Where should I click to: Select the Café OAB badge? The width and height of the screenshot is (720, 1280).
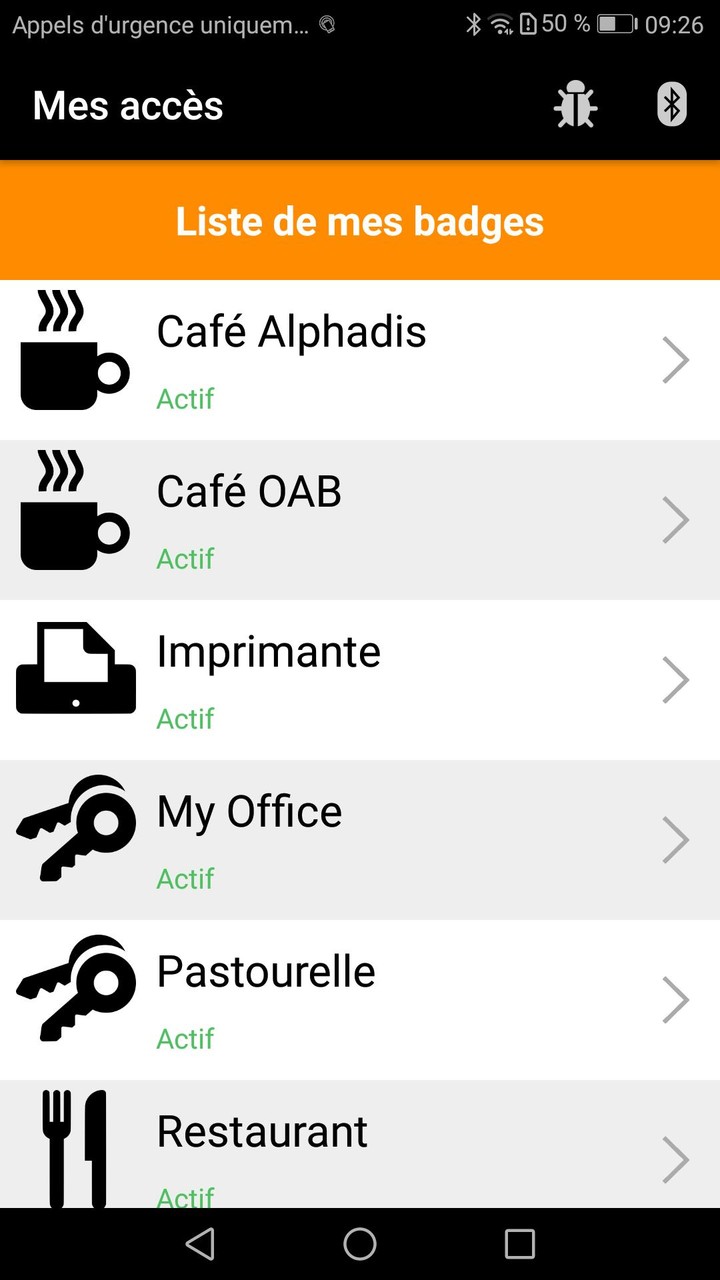click(x=360, y=520)
